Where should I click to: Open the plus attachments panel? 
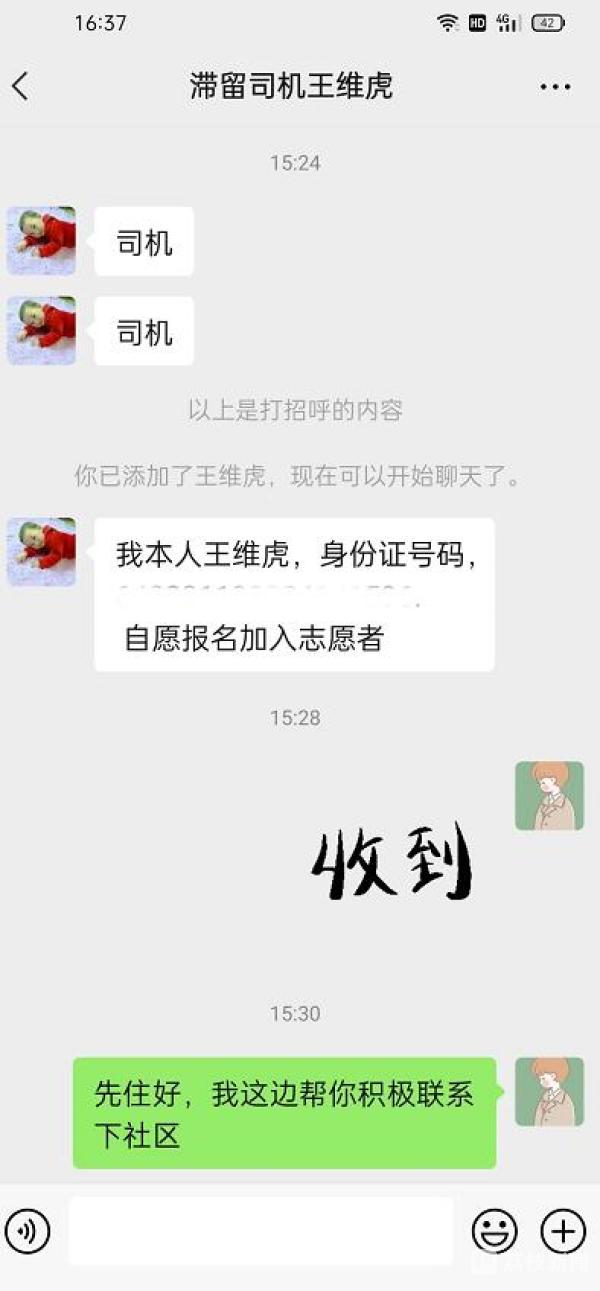pos(563,1230)
